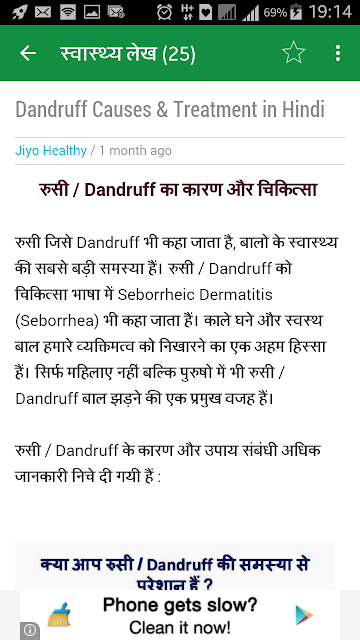Tap the ad info icon
Image resolution: width=360 pixels, height=640 pixels.
click(30, 631)
